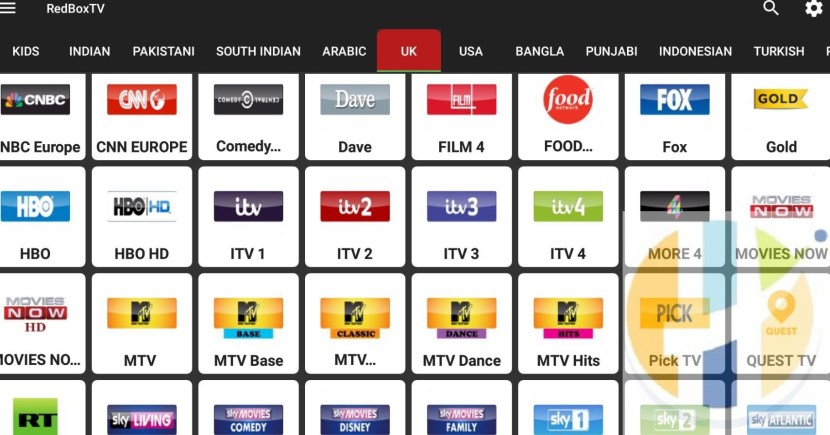The image size is (830, 435).
Task: Switch to the KIDS tab
Action: pyautogui.click(x=25, y=51)
